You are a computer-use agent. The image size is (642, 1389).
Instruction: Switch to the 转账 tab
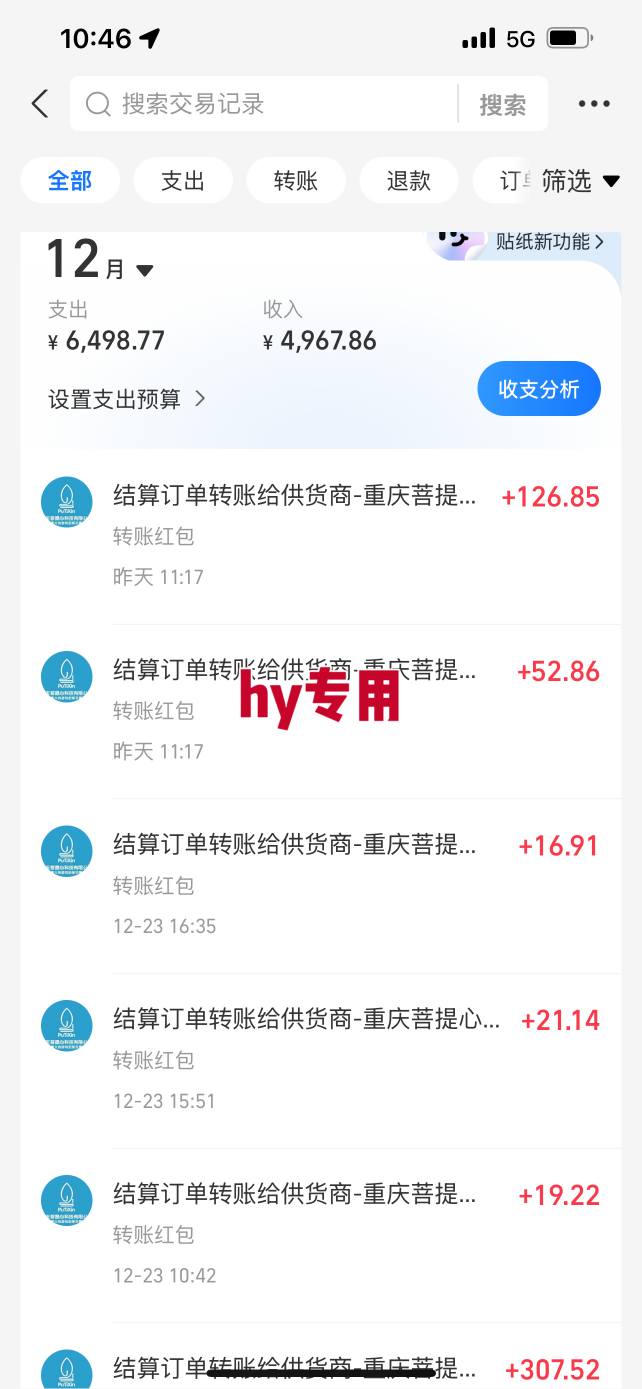(296, 181)
